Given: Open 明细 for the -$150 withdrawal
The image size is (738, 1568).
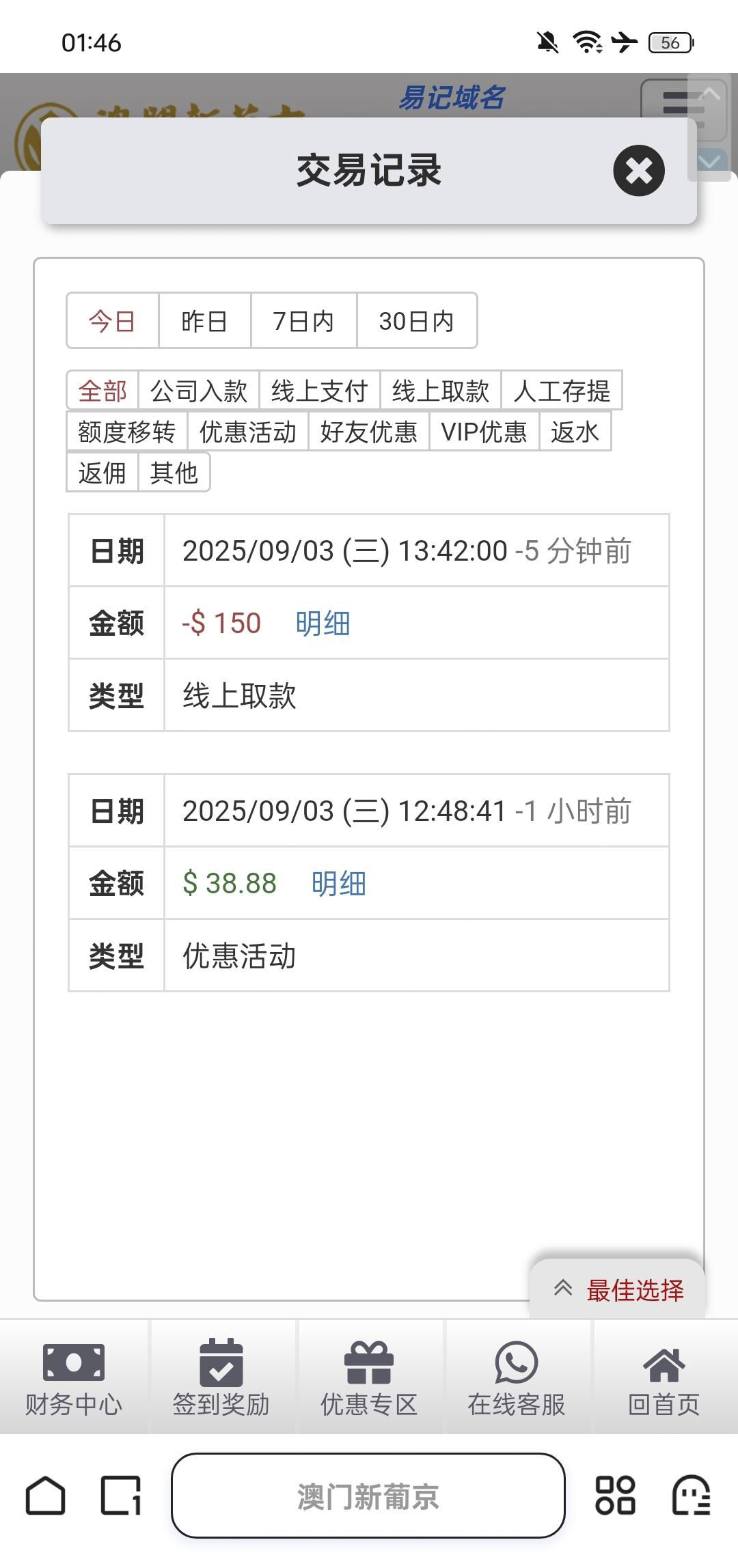Looking at the screenshot, I should tap(323, 623).
